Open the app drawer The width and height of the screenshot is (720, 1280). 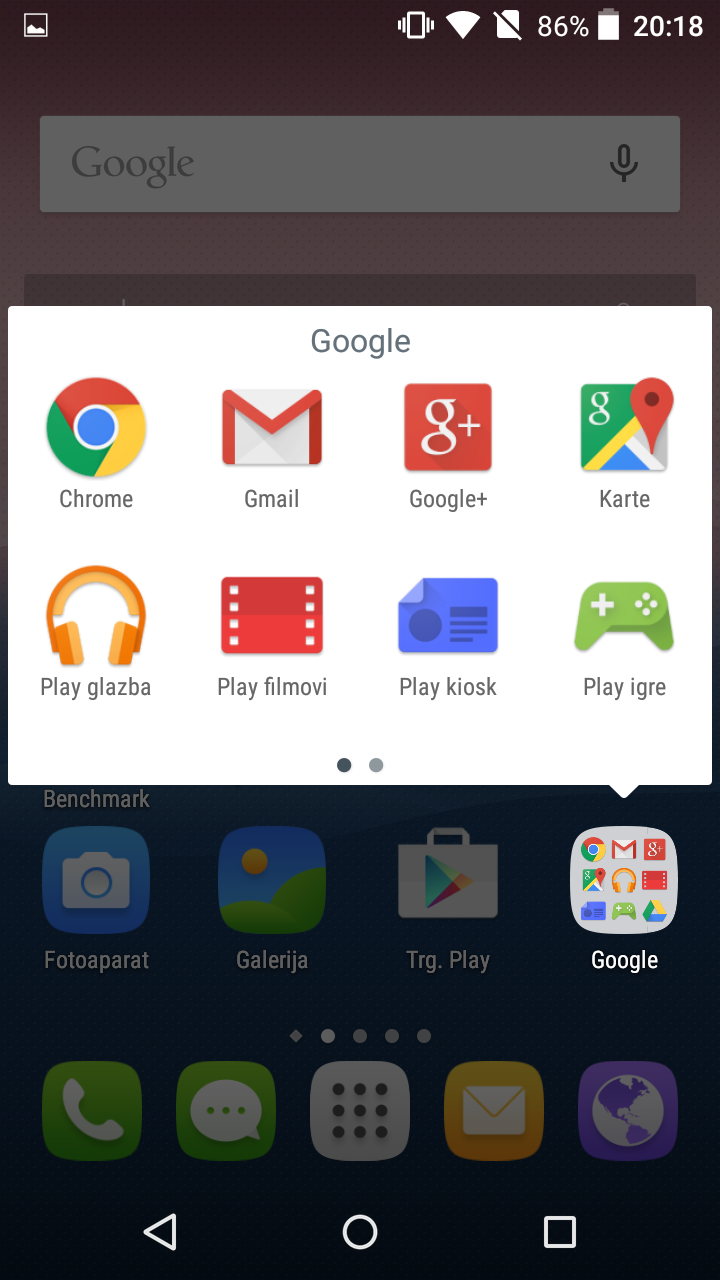tap(360, 1110)
